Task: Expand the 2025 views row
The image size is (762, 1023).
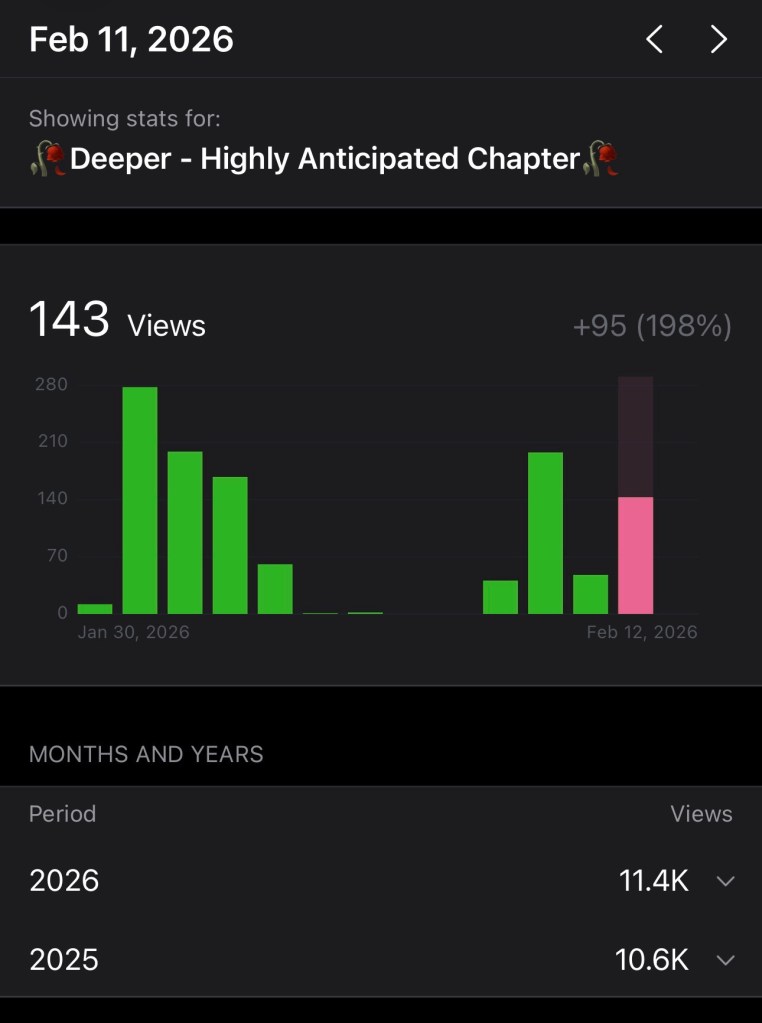Action: coord(726,960)
